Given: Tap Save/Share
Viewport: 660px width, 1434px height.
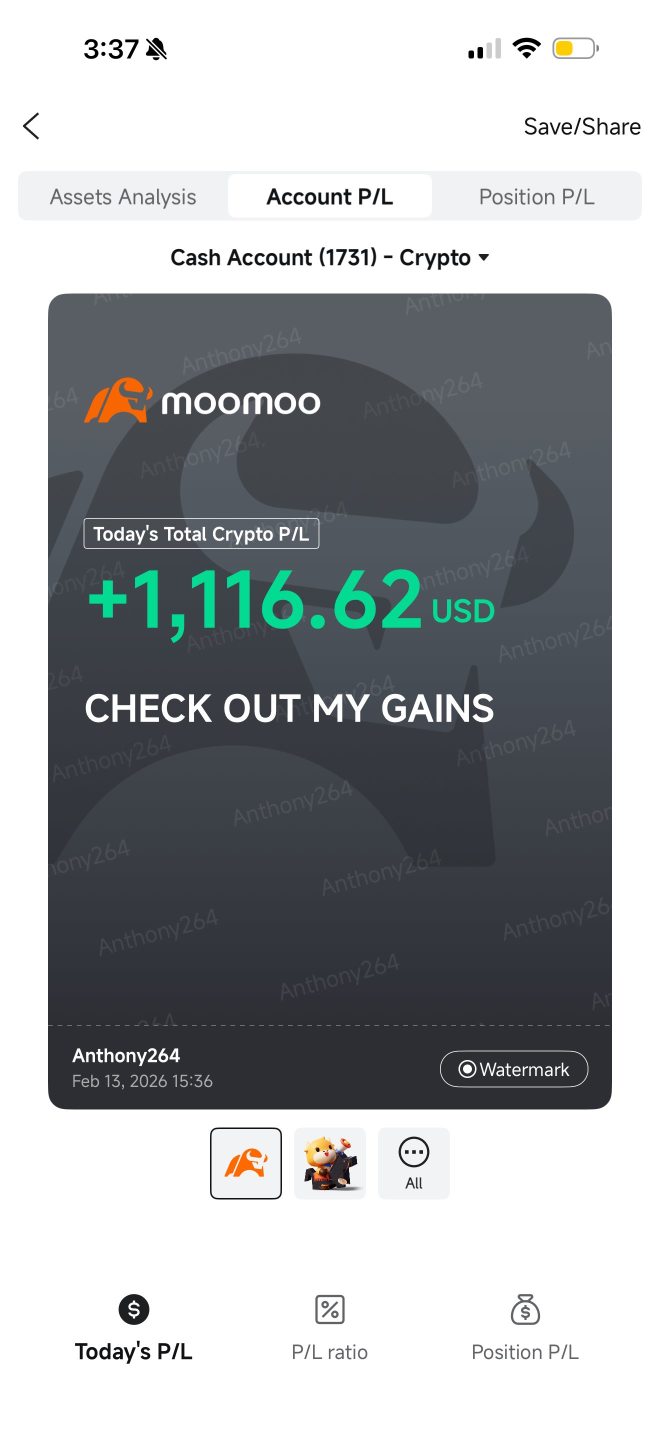Looking at the screenshot, I should [x=582, y=126].
